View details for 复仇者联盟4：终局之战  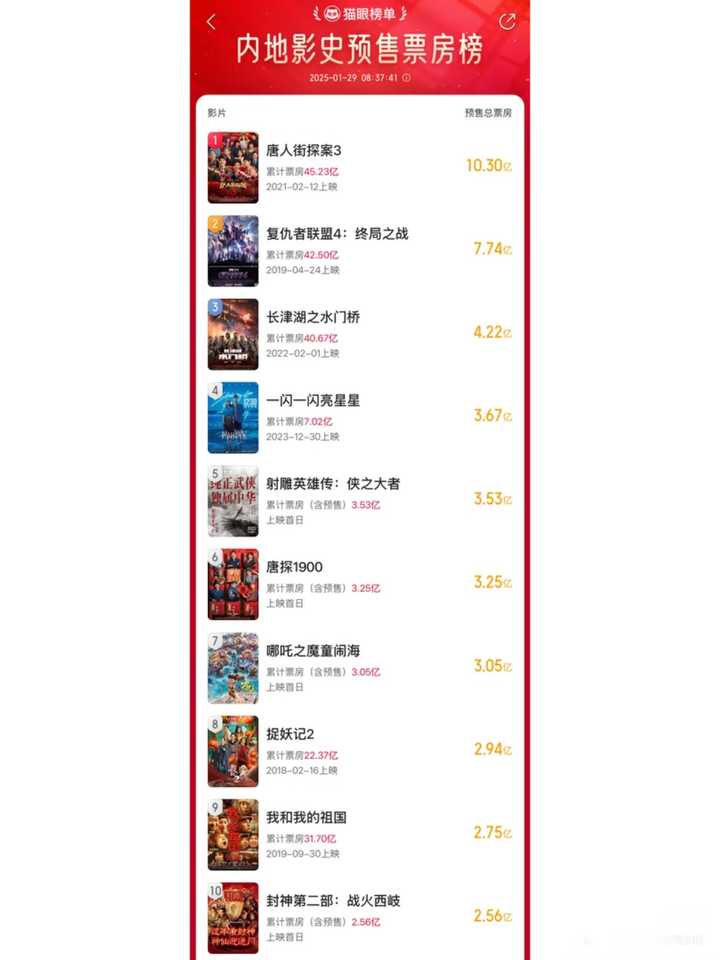360,250
